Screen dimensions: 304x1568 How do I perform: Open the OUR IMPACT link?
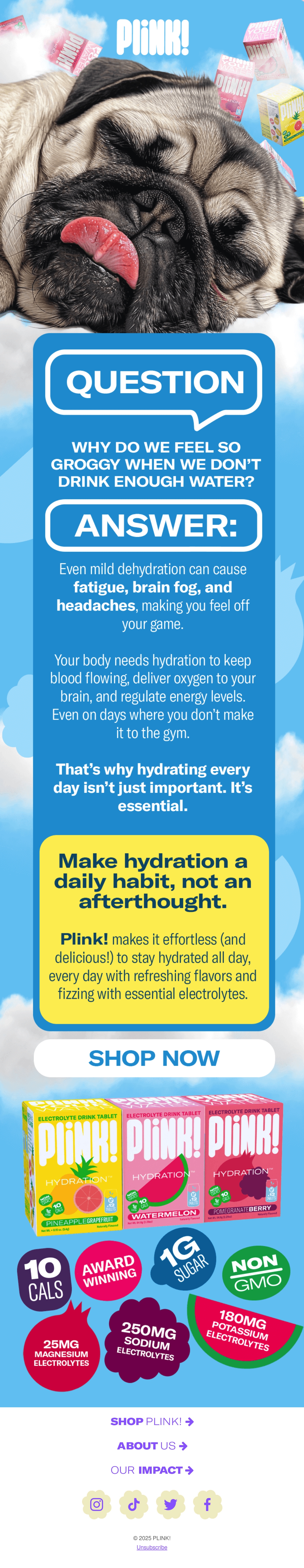pyautogui.click(x=152, y=1470)
